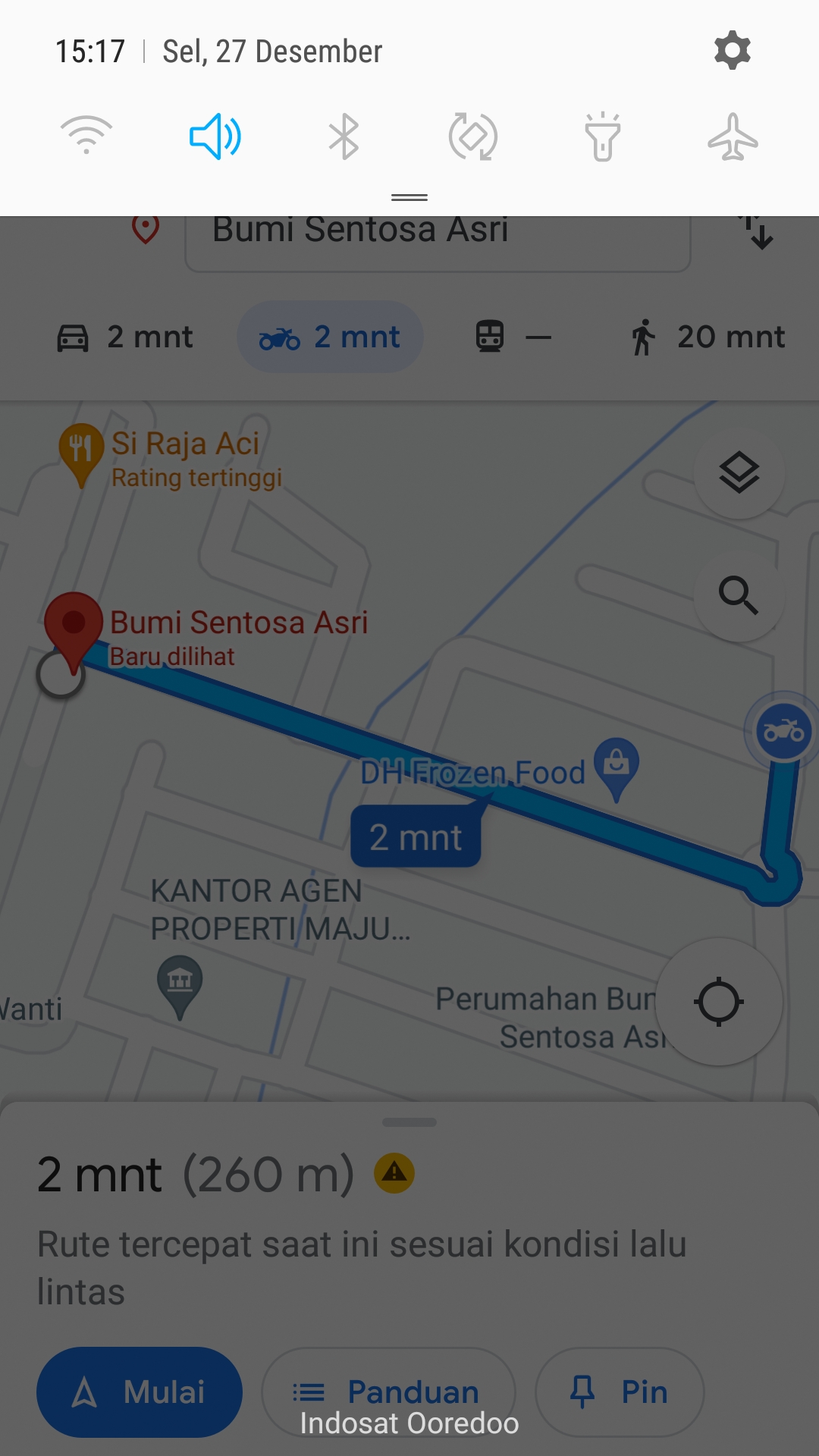Select motorcycle travel mode

pos(330,337)
